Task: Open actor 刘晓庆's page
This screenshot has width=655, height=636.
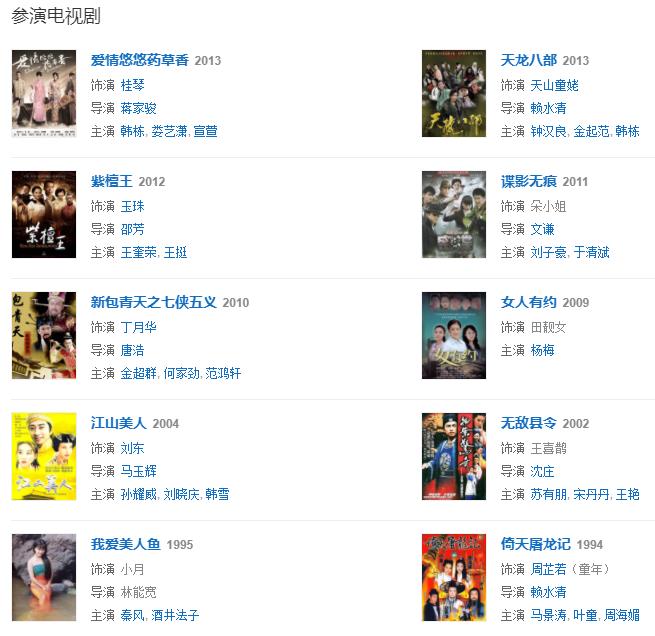Action: pyautogui.click(x=181, y=494)
